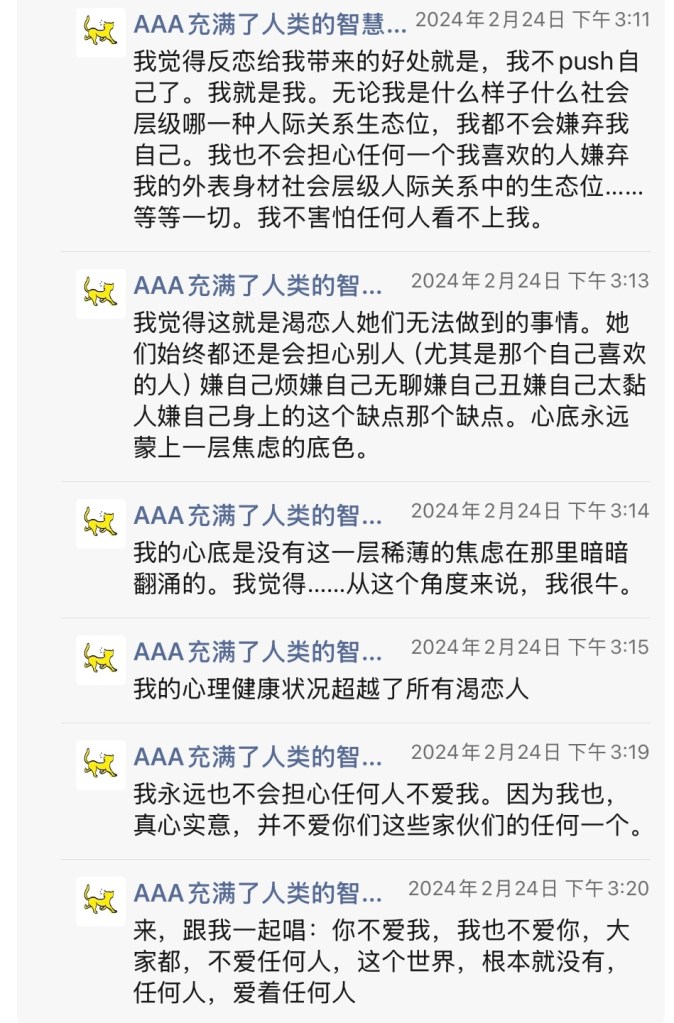Tap the avatar beside the 3:13 message
Screen dimensions: 674x1023
[x=101, y=293]
